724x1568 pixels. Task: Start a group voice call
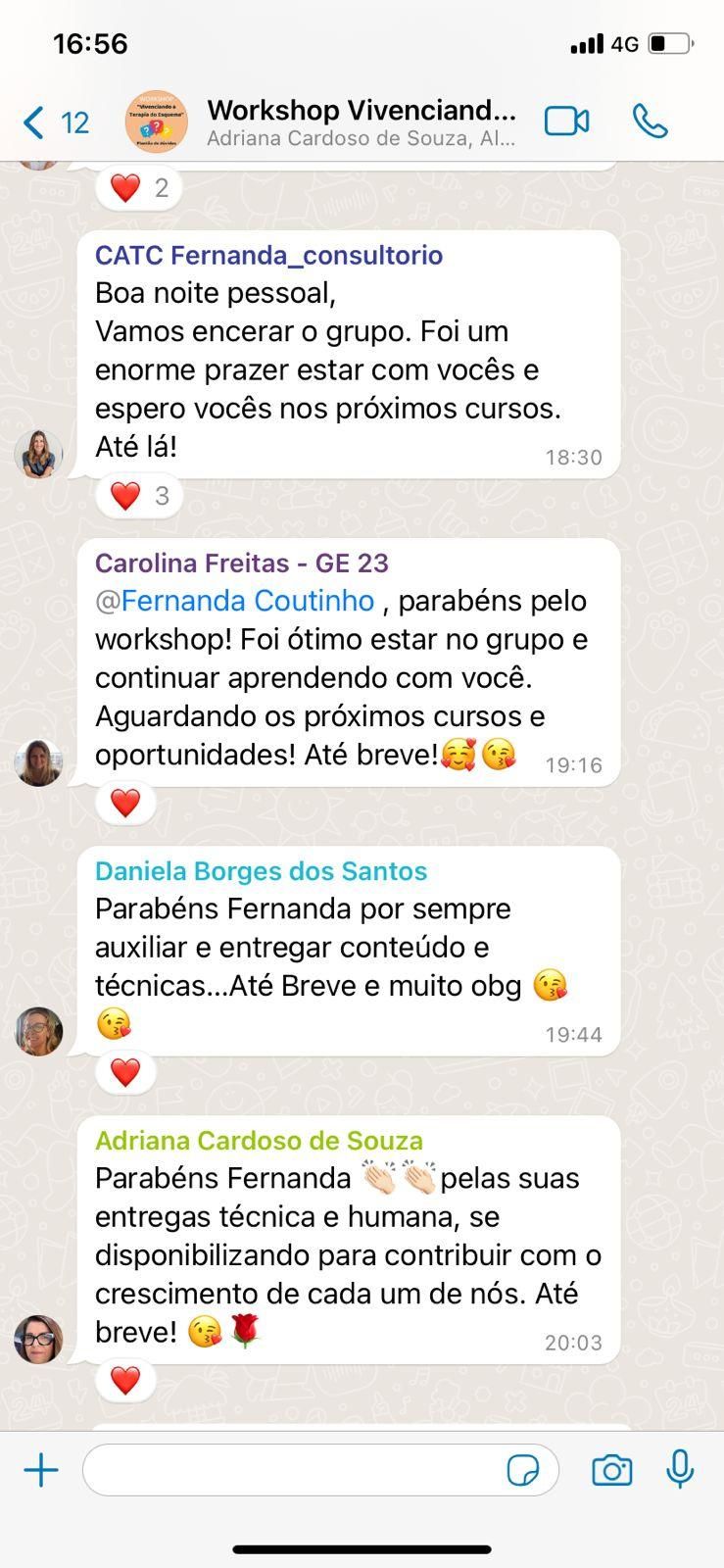651,122
